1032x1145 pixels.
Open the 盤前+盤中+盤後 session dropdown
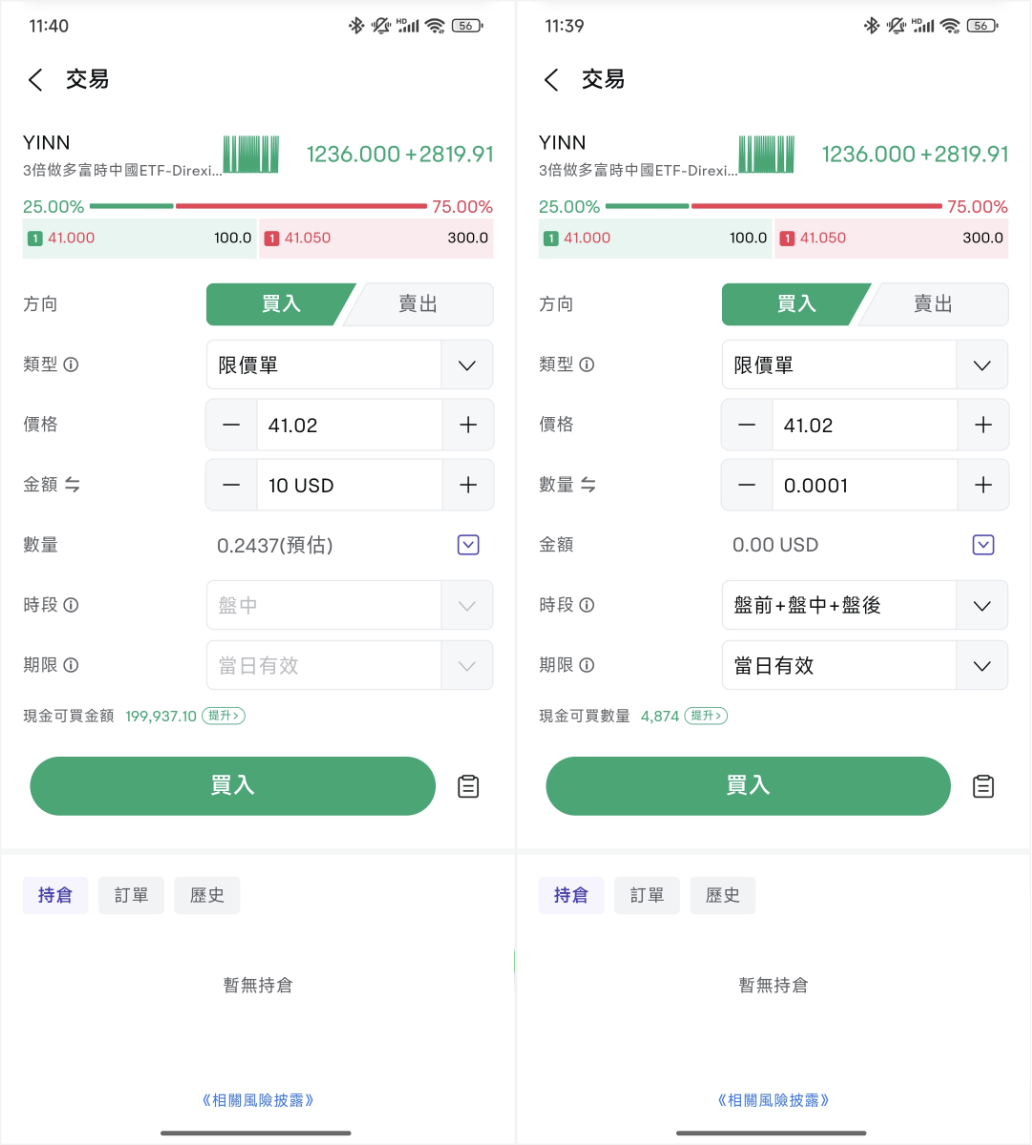[x=865, y=606]
